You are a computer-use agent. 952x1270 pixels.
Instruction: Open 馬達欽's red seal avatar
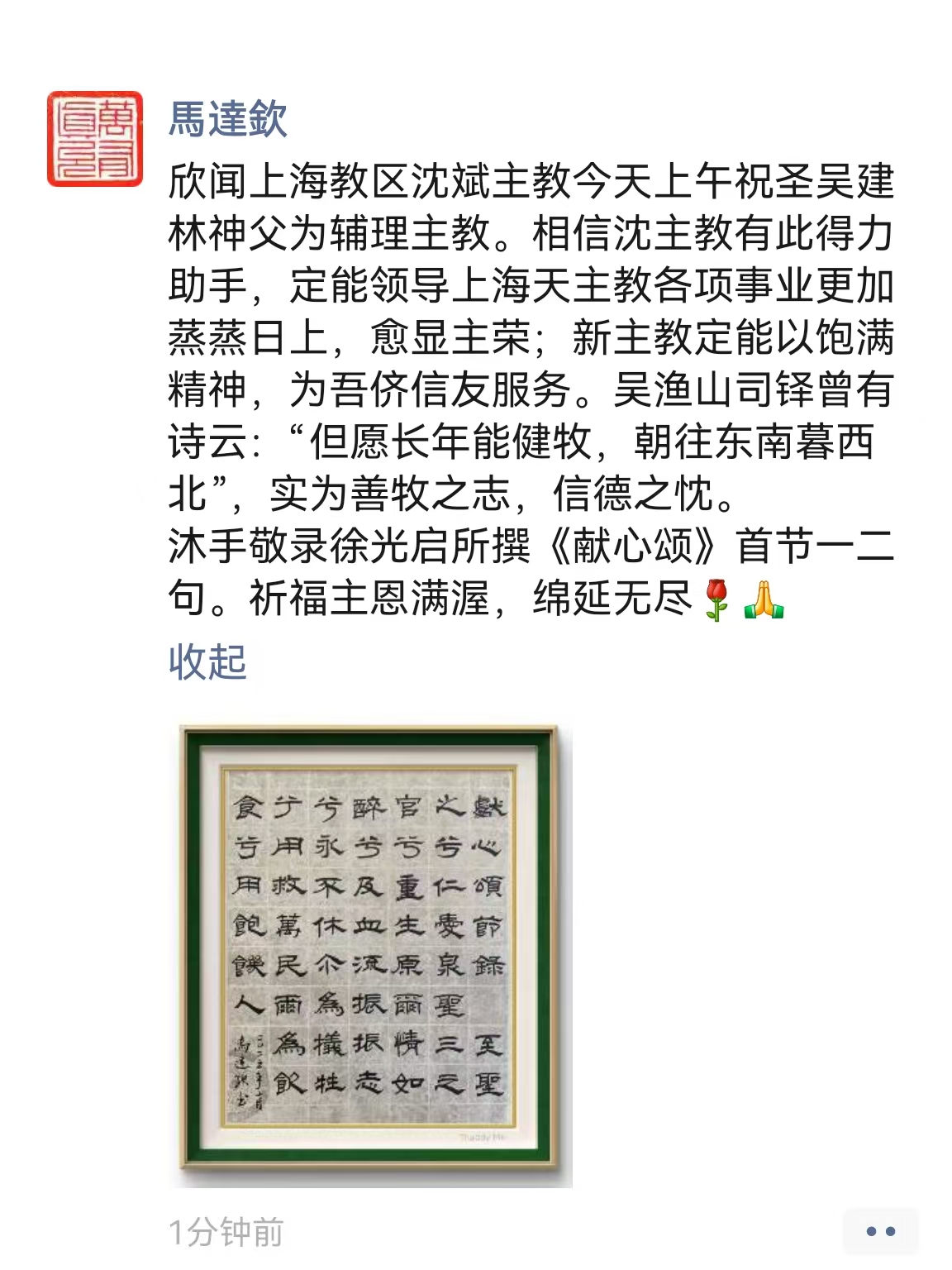tap(95, 139)
